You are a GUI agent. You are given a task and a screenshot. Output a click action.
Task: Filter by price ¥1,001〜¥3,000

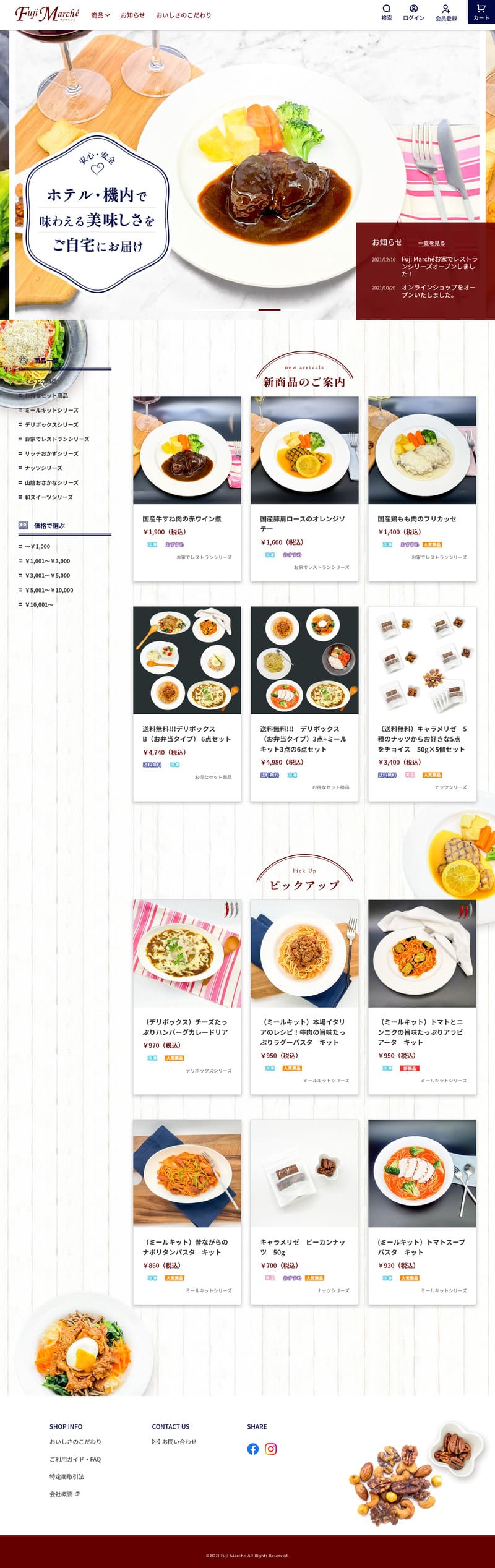[x=48, y=561]
